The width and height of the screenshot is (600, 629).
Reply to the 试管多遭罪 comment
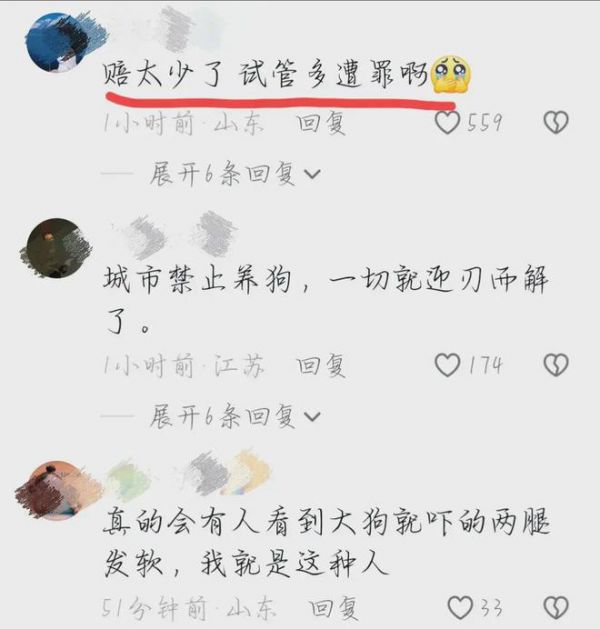coord(320,124)
